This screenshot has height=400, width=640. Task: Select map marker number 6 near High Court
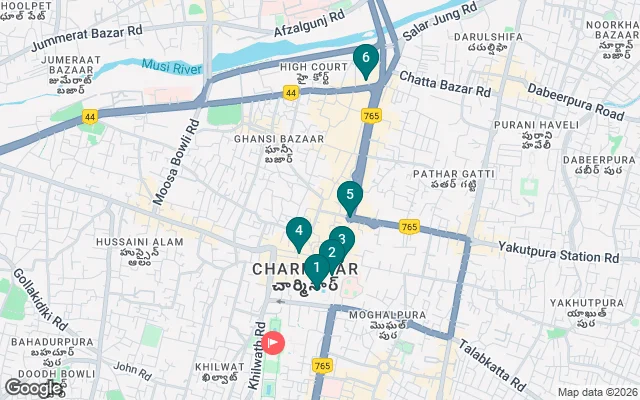point(366,60)
